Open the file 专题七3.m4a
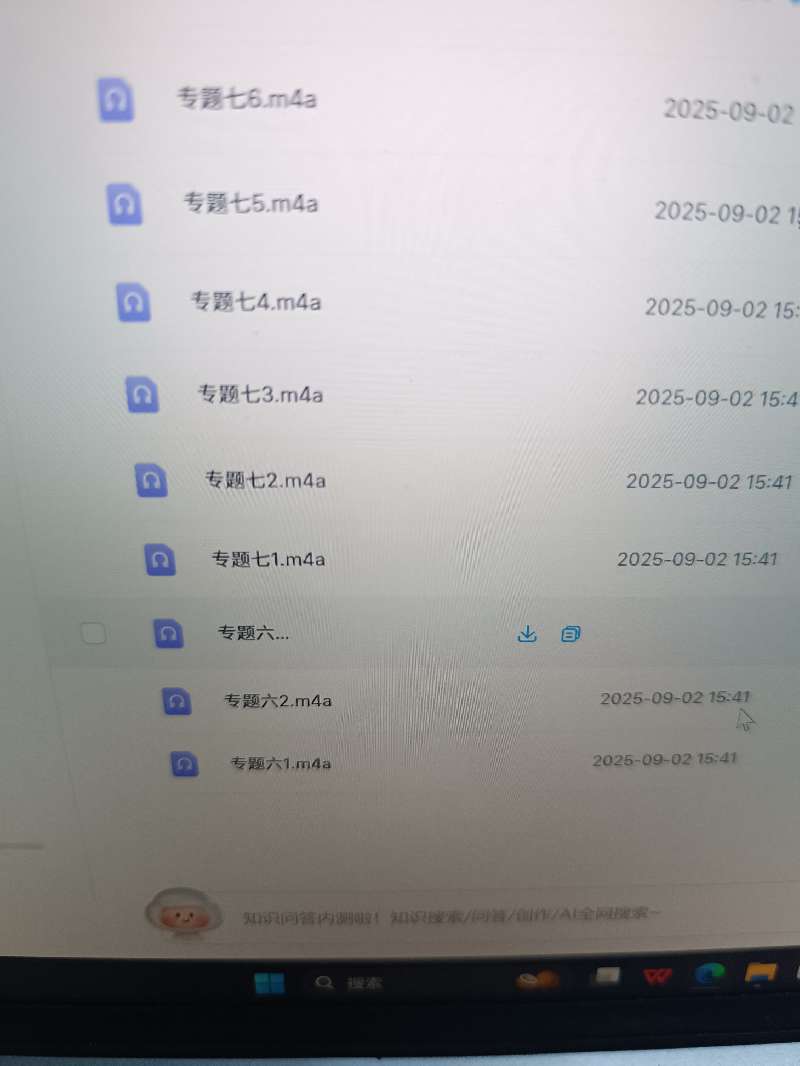 point(260,394)
